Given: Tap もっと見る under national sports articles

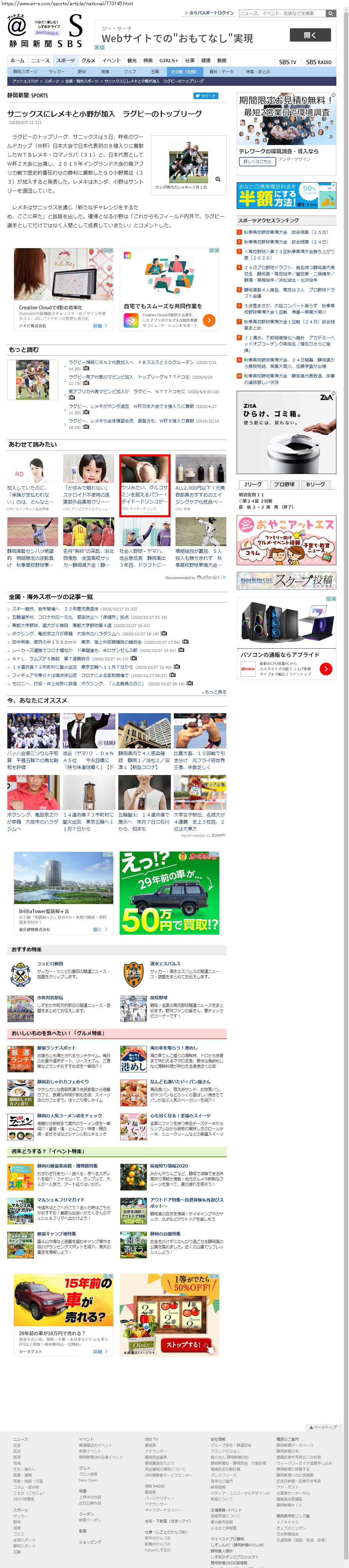Looking at the screenshot, I should (214, 692).
